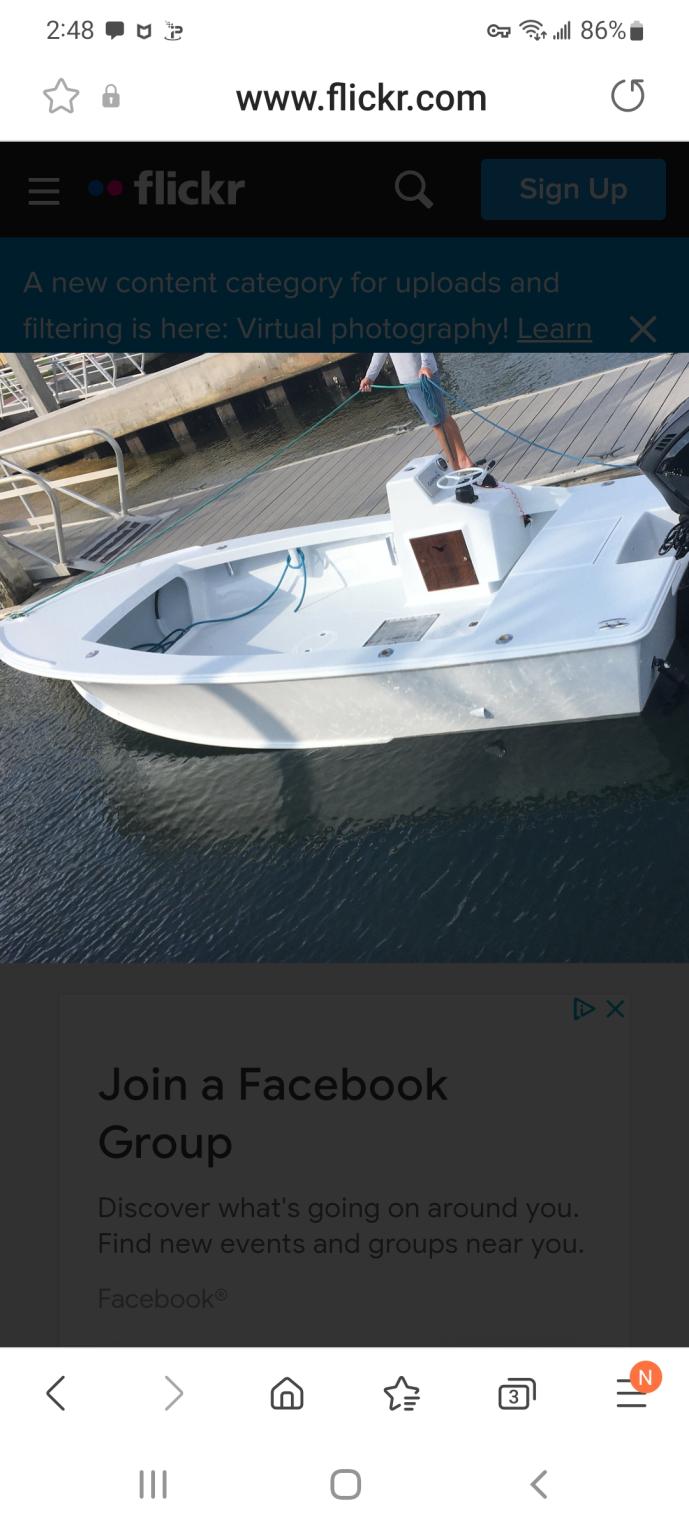Open the browser bookmarks list

coord(401,1393)
